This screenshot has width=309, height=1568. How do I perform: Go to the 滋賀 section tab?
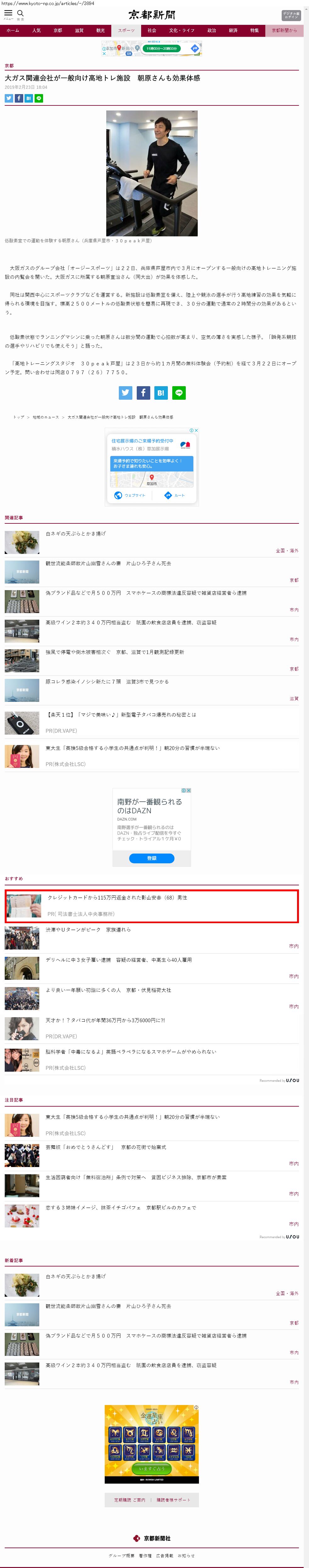click(x=79, y=31)
